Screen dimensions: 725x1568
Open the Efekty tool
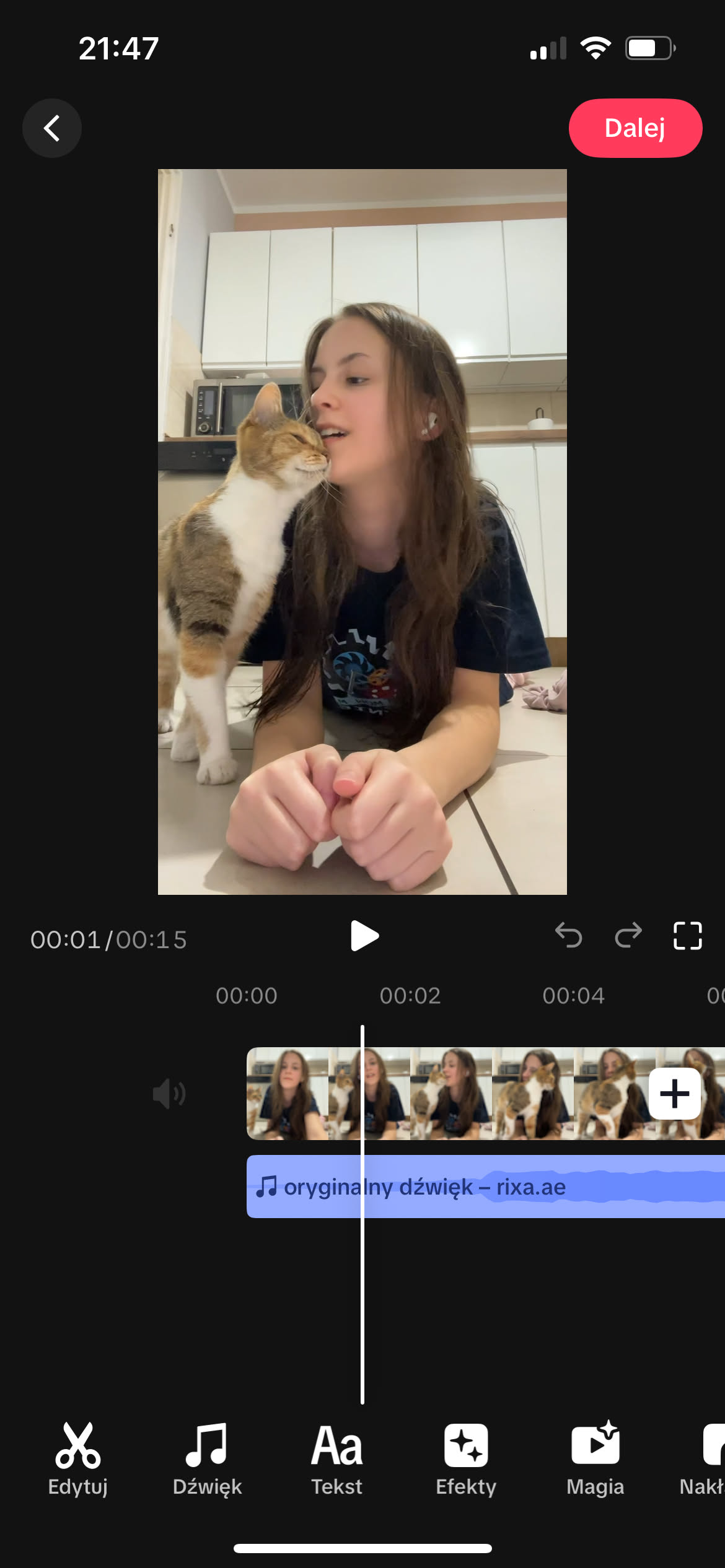pyautogui.click(x=466, y=1458)
